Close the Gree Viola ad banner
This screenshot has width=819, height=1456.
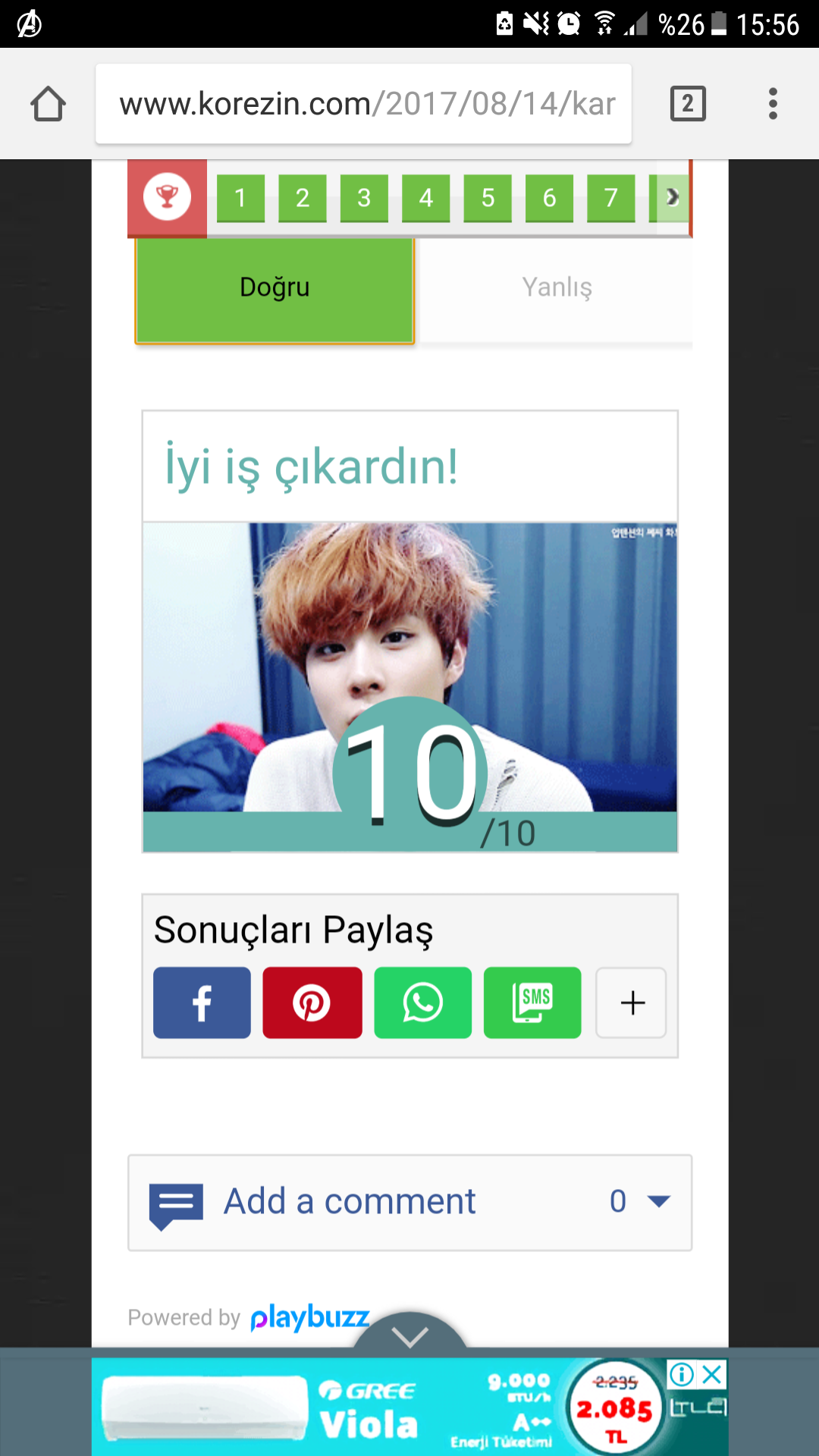click(x=712, y=1374)
